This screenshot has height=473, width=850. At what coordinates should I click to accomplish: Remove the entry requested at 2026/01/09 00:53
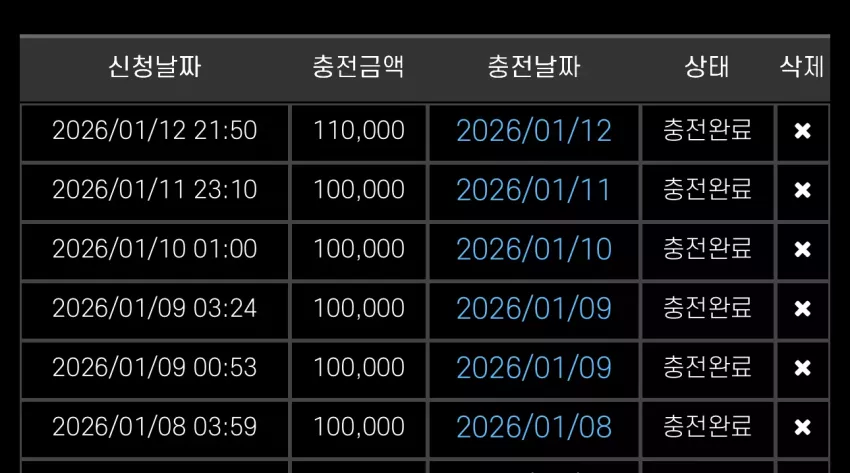[802, 368]
